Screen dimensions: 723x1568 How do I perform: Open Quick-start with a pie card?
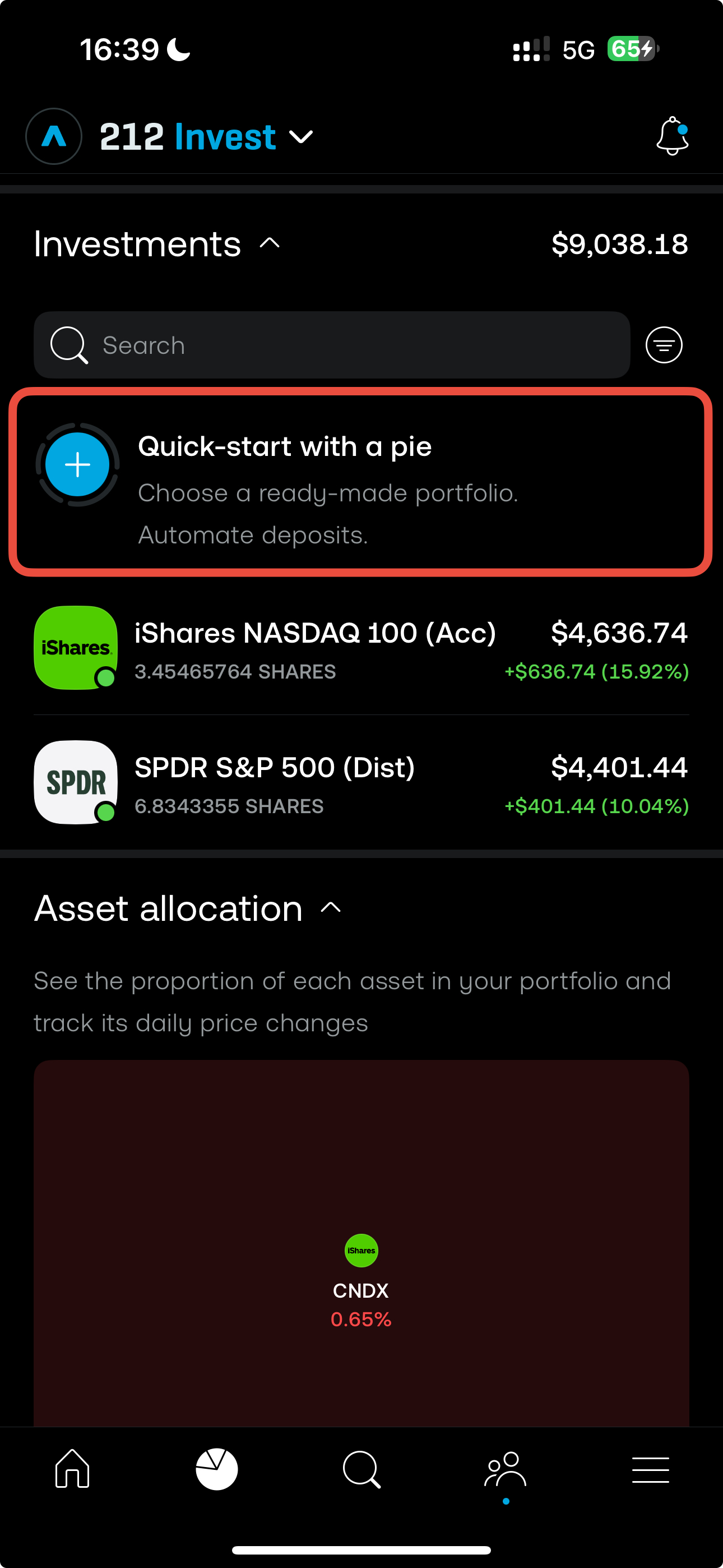[x=361, y=482]
